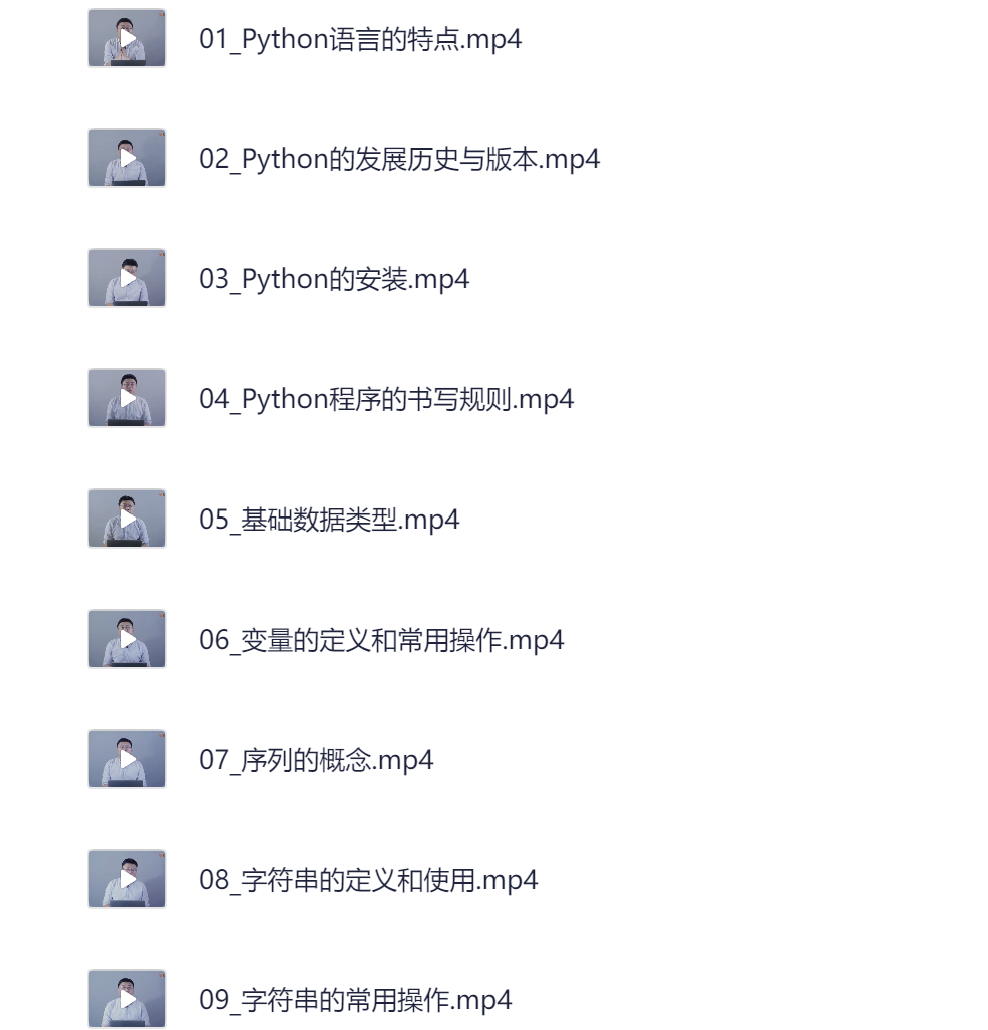Open the file 02_Python的发展历史与版本.mp4

pyautogui.click(x=400, y=158)
